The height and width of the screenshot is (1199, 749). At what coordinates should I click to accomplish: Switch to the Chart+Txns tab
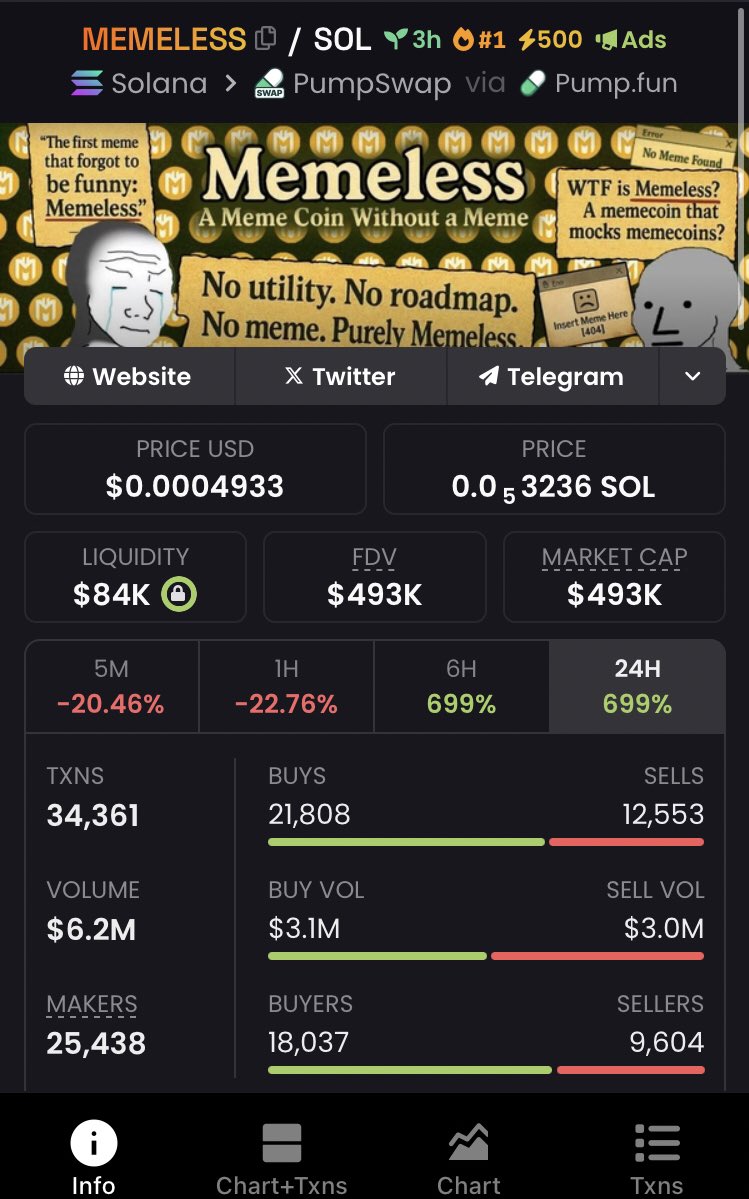point(281,1157)
